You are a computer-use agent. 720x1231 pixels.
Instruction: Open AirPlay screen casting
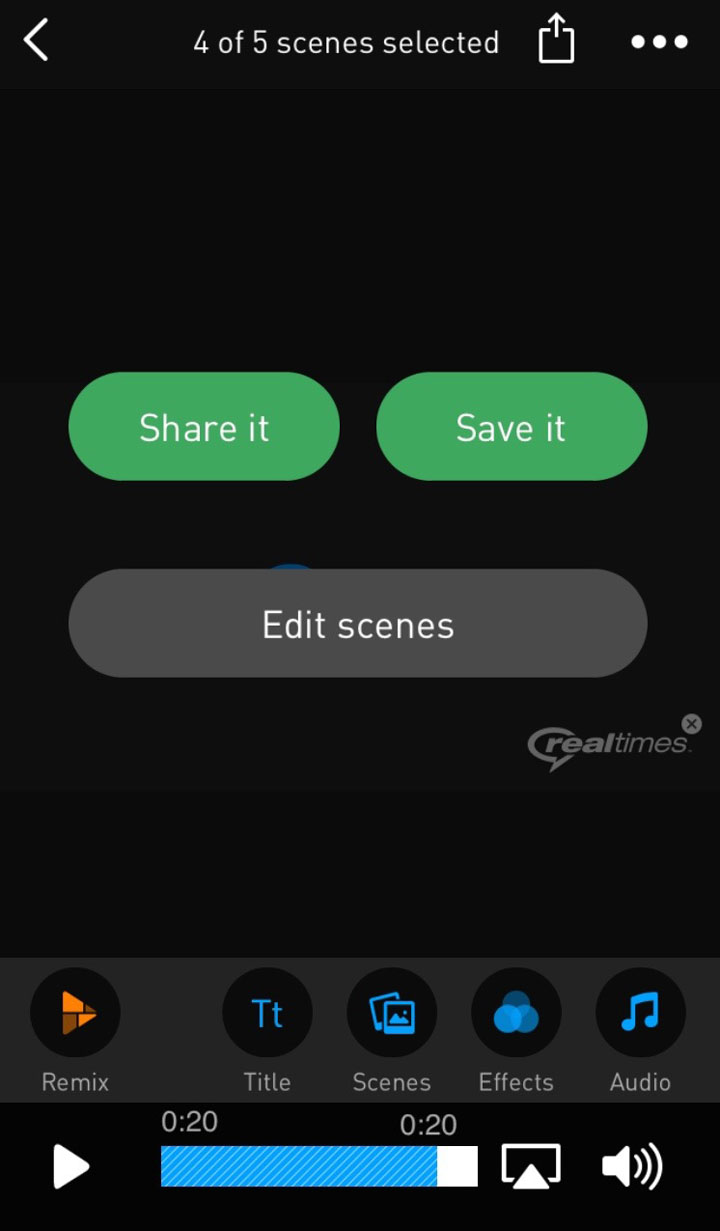coord(531,1167)
